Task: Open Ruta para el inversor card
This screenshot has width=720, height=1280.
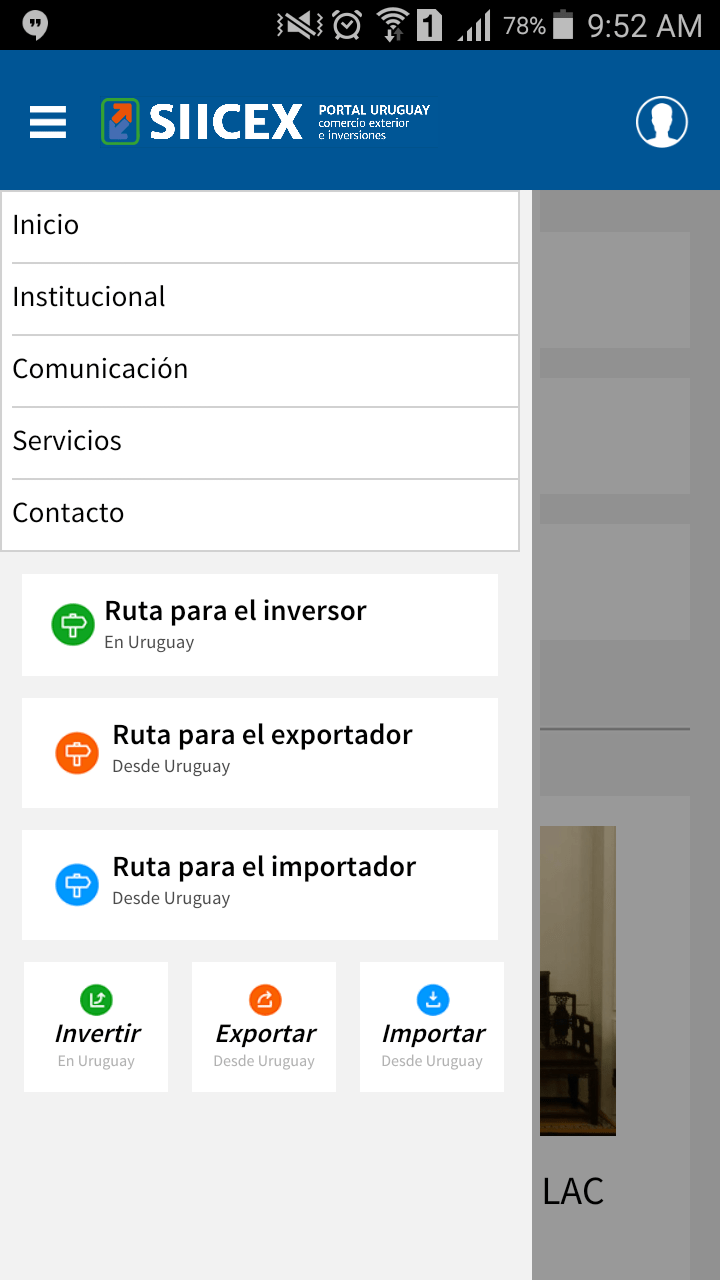Action: coord(260,624)
